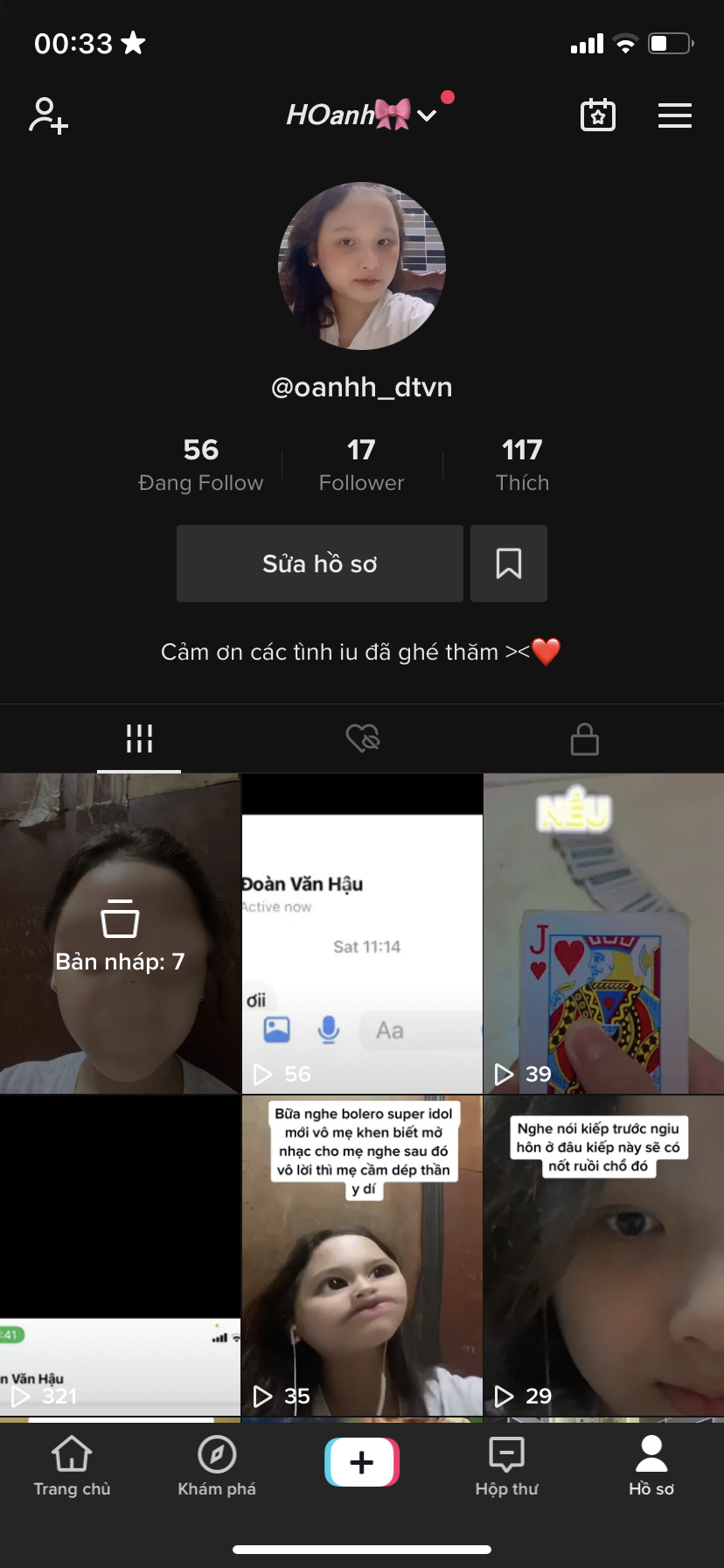Screen dimensions: 724x1568
Task: Open the hamburger menu
Action: click(674, 115)
